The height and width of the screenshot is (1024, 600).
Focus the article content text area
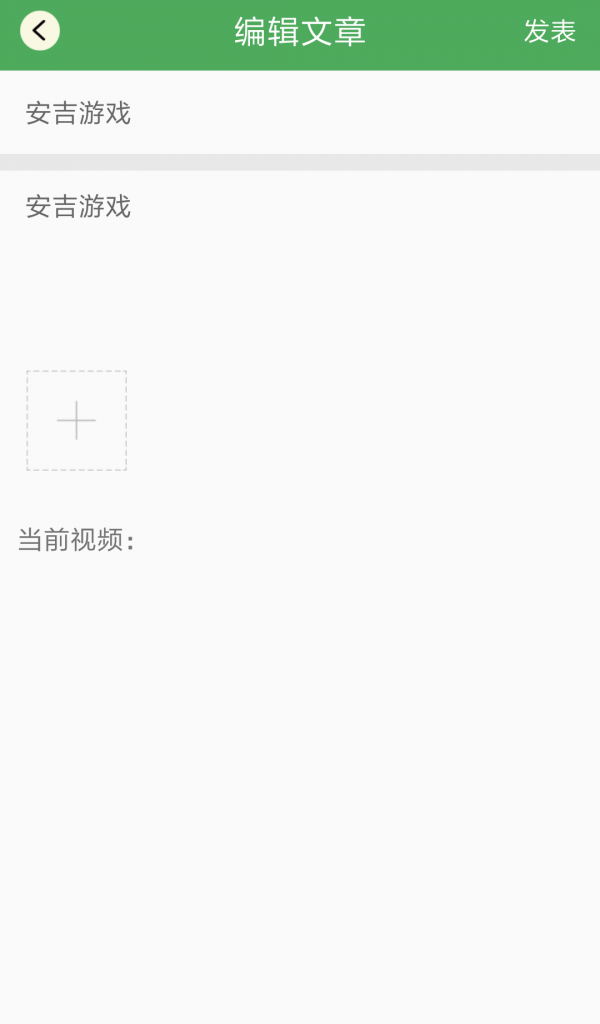(300, 260)
